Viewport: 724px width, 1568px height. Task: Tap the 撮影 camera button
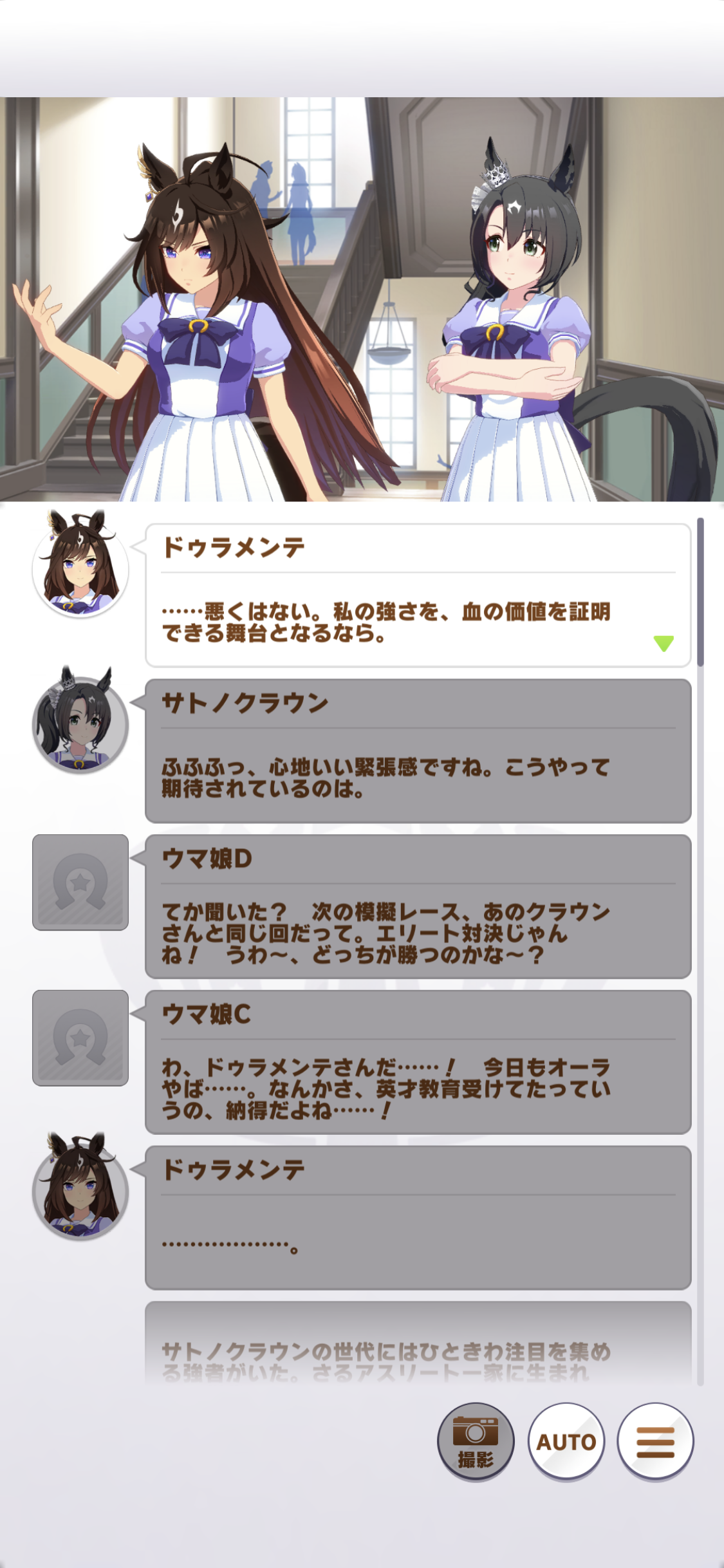pos(476,1441)
